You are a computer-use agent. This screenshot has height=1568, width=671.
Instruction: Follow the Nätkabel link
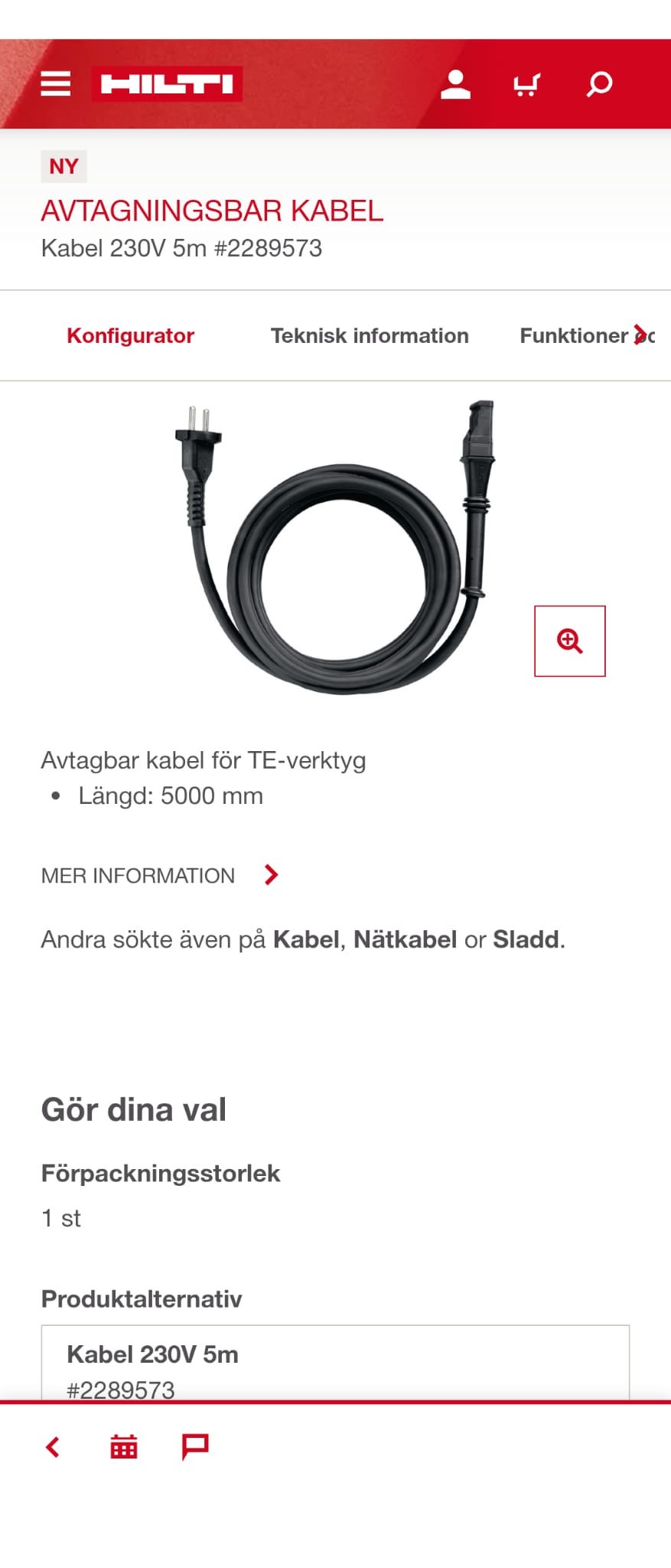pyautogui.click(x=404, y=938)
